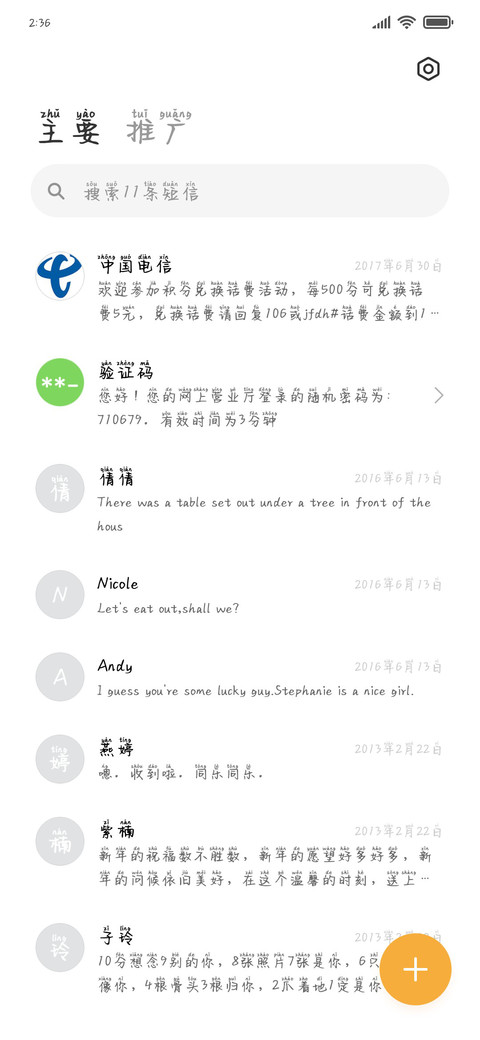Compose a new message with plus button

(x=416, y=969)
